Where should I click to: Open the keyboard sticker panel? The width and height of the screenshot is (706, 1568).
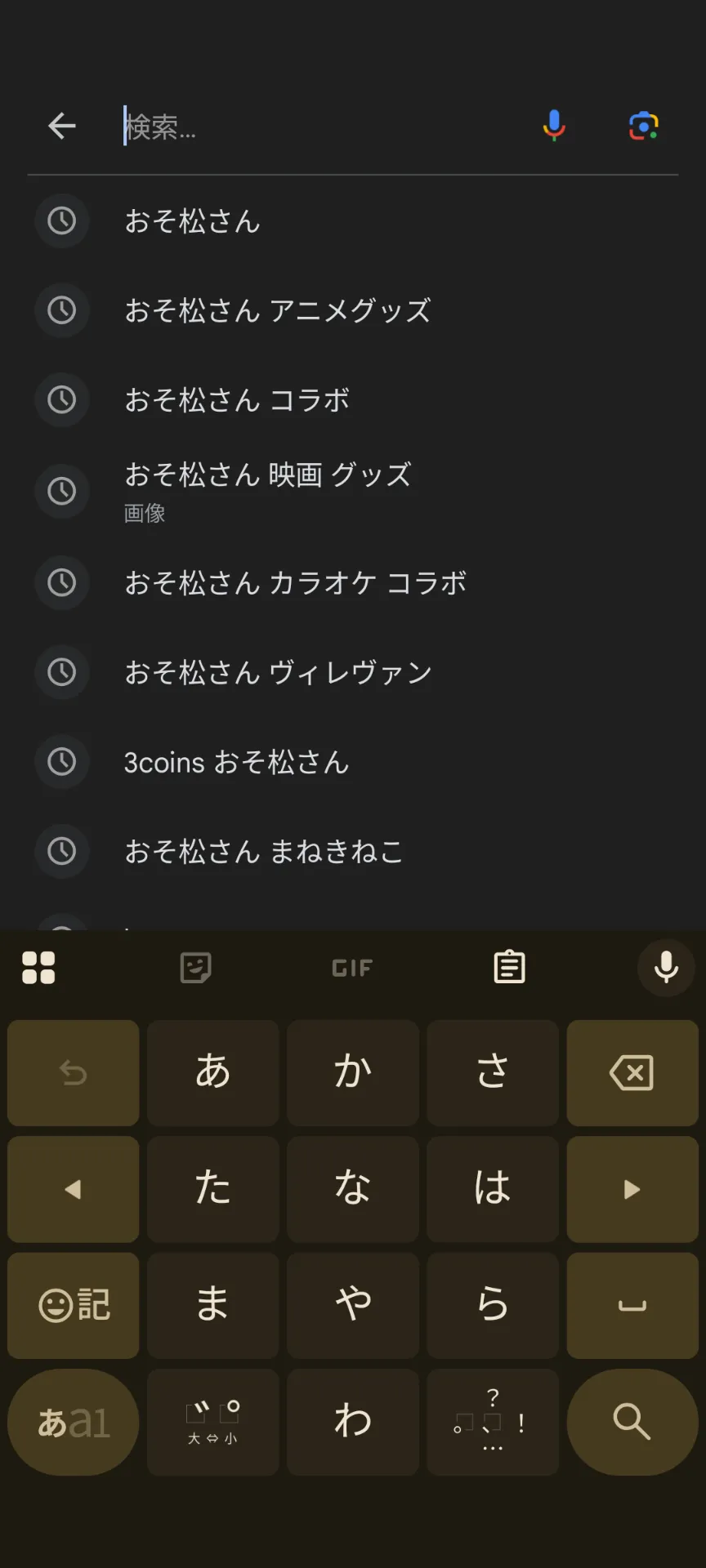[195, 968]
